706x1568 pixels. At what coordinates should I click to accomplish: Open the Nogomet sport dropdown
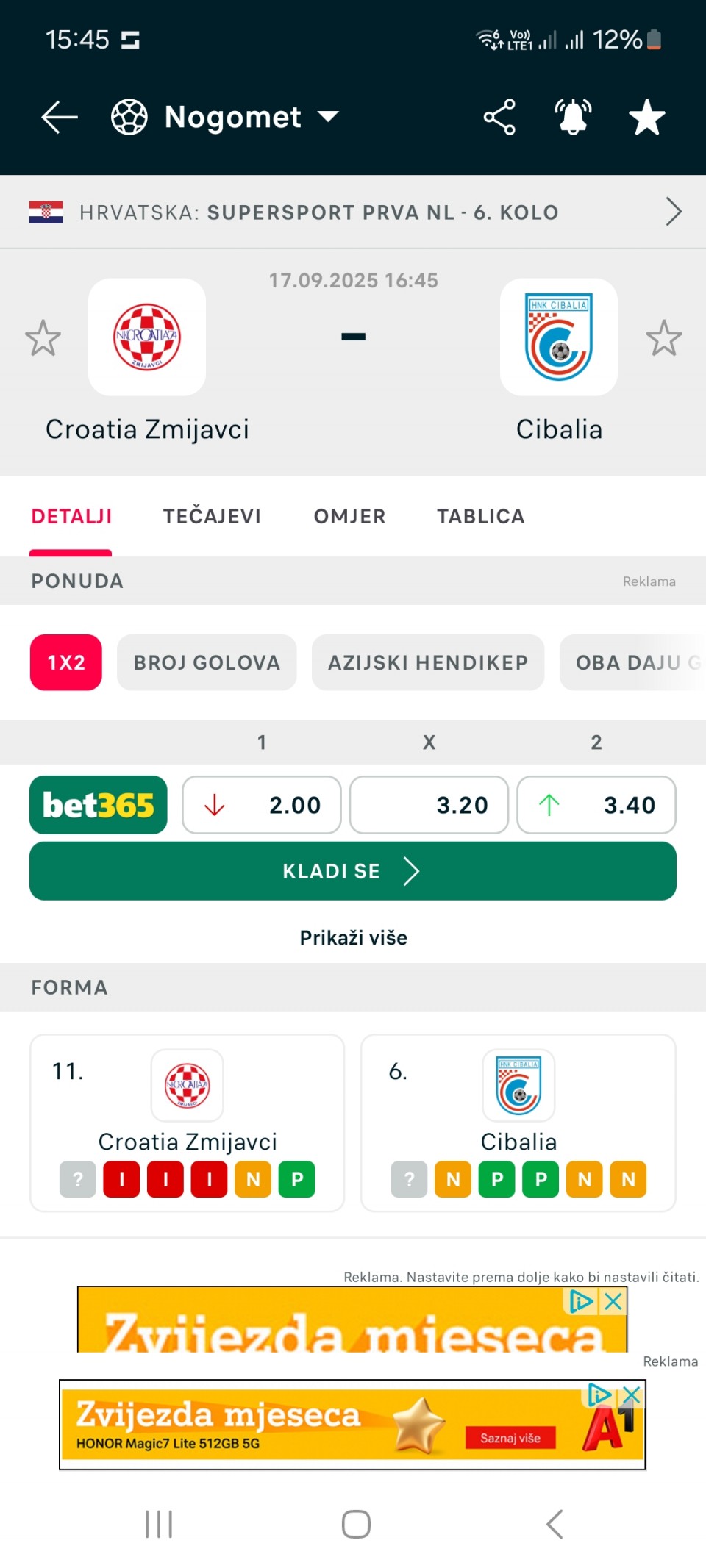(225, 117)
